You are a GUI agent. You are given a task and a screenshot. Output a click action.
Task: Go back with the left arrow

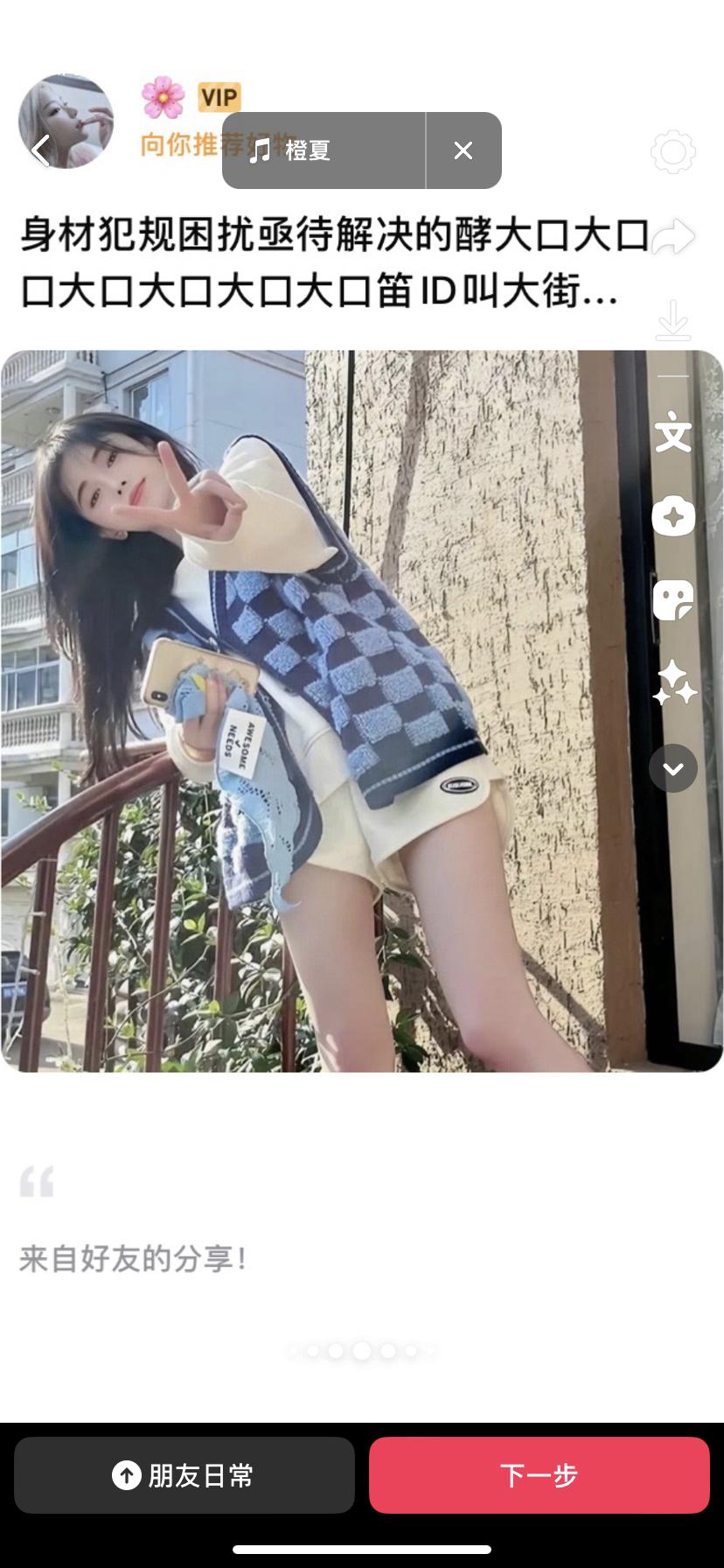click(39, 150)
